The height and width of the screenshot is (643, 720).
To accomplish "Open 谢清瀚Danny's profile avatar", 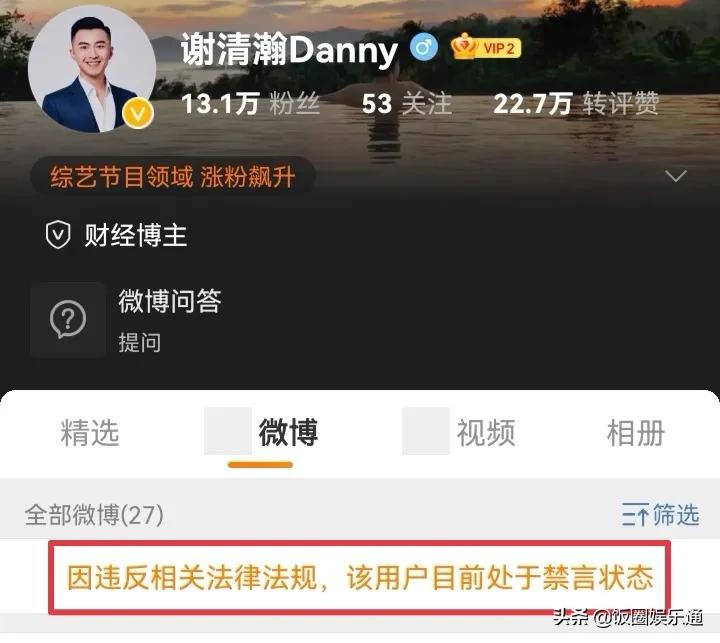I will tap(92, 70).
